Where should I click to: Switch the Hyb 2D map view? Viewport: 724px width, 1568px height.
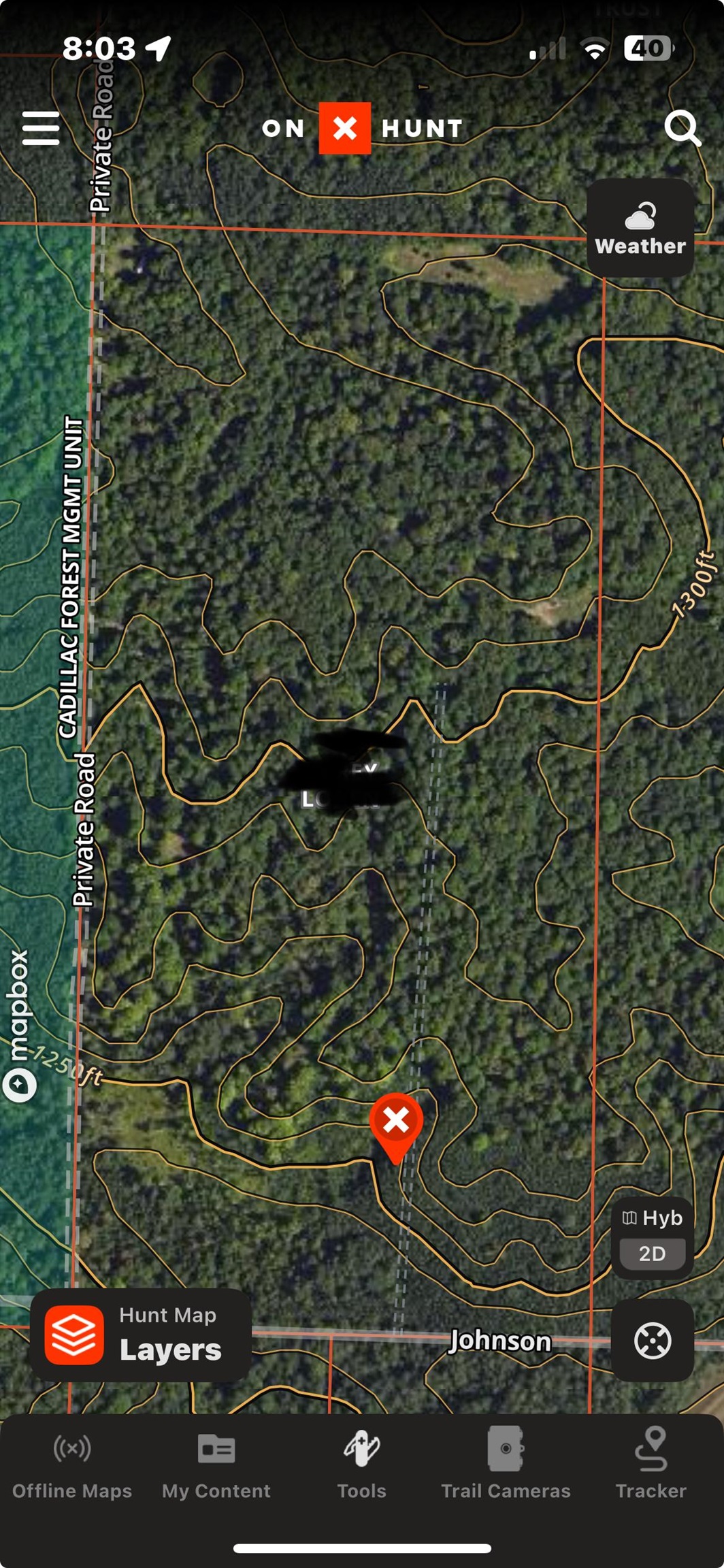(x=652, y=1238)
